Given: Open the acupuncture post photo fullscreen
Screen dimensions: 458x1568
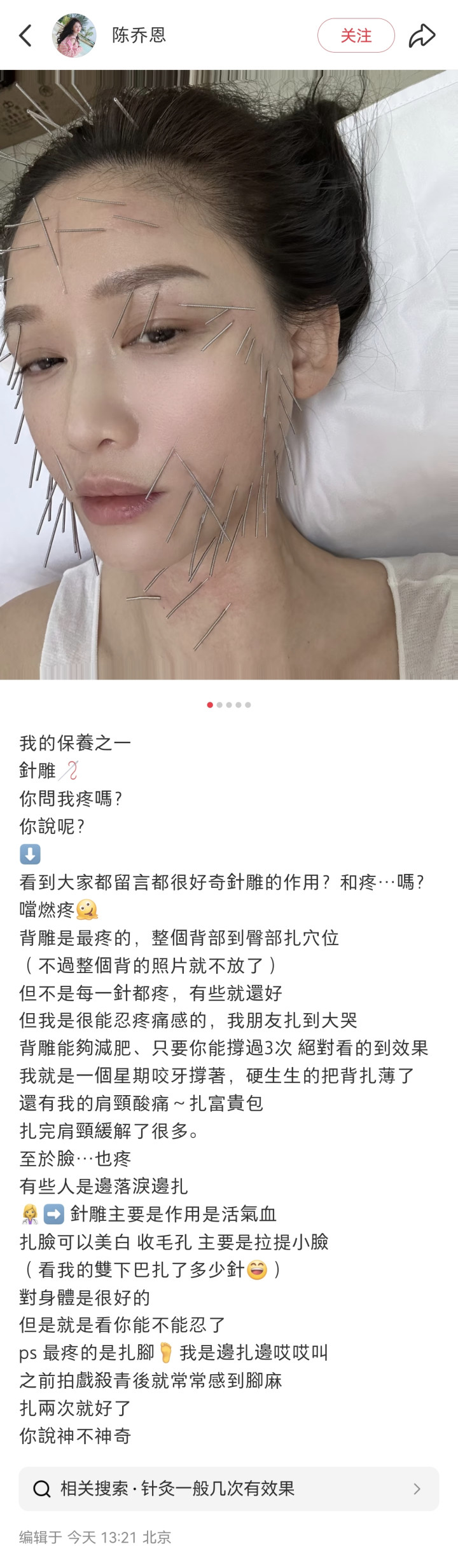Looking at the screenshot, I should [229, 375].
